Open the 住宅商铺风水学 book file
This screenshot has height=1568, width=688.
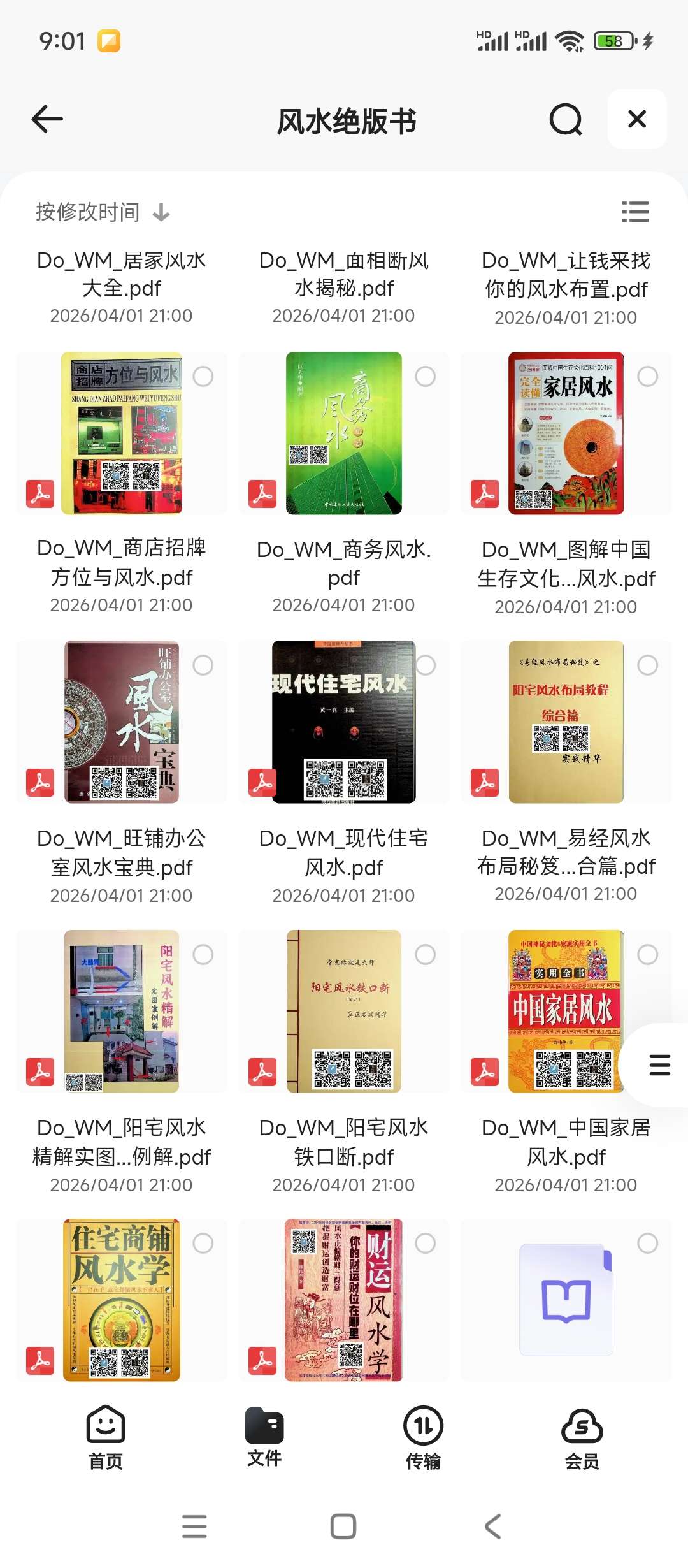click(x=121, y=1300)
